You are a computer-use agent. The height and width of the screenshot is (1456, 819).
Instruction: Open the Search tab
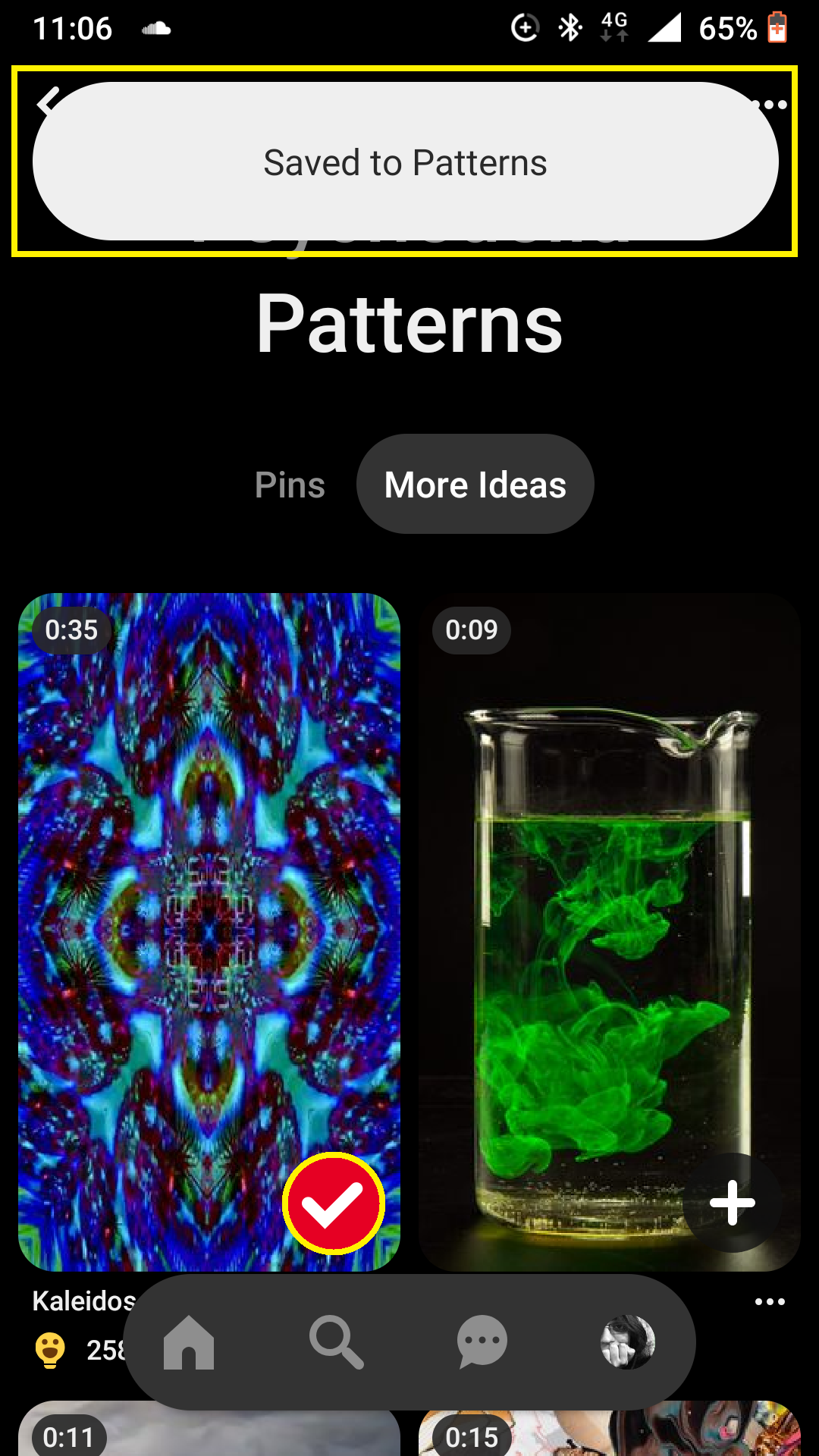[336, 1342]
